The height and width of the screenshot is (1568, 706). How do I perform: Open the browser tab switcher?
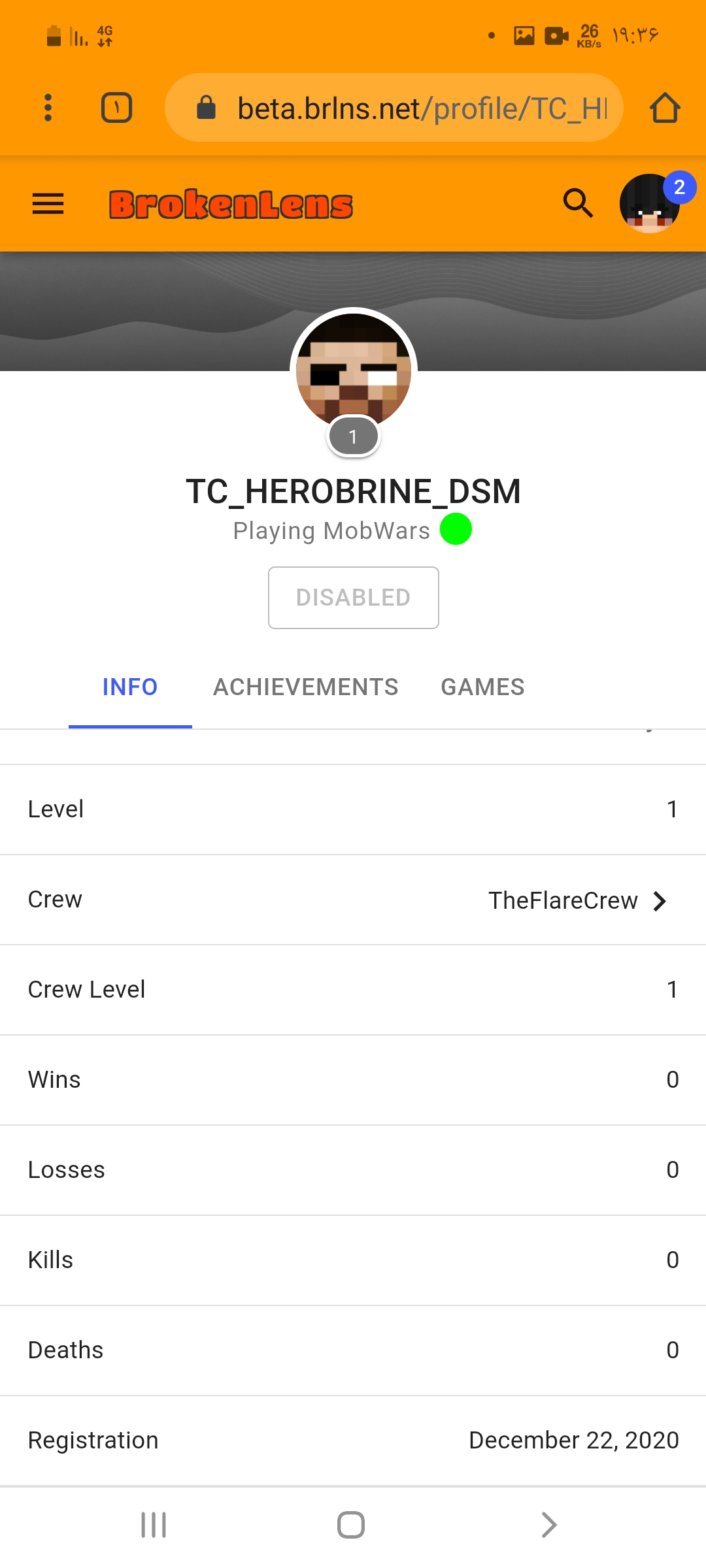[x=117, y=108]
